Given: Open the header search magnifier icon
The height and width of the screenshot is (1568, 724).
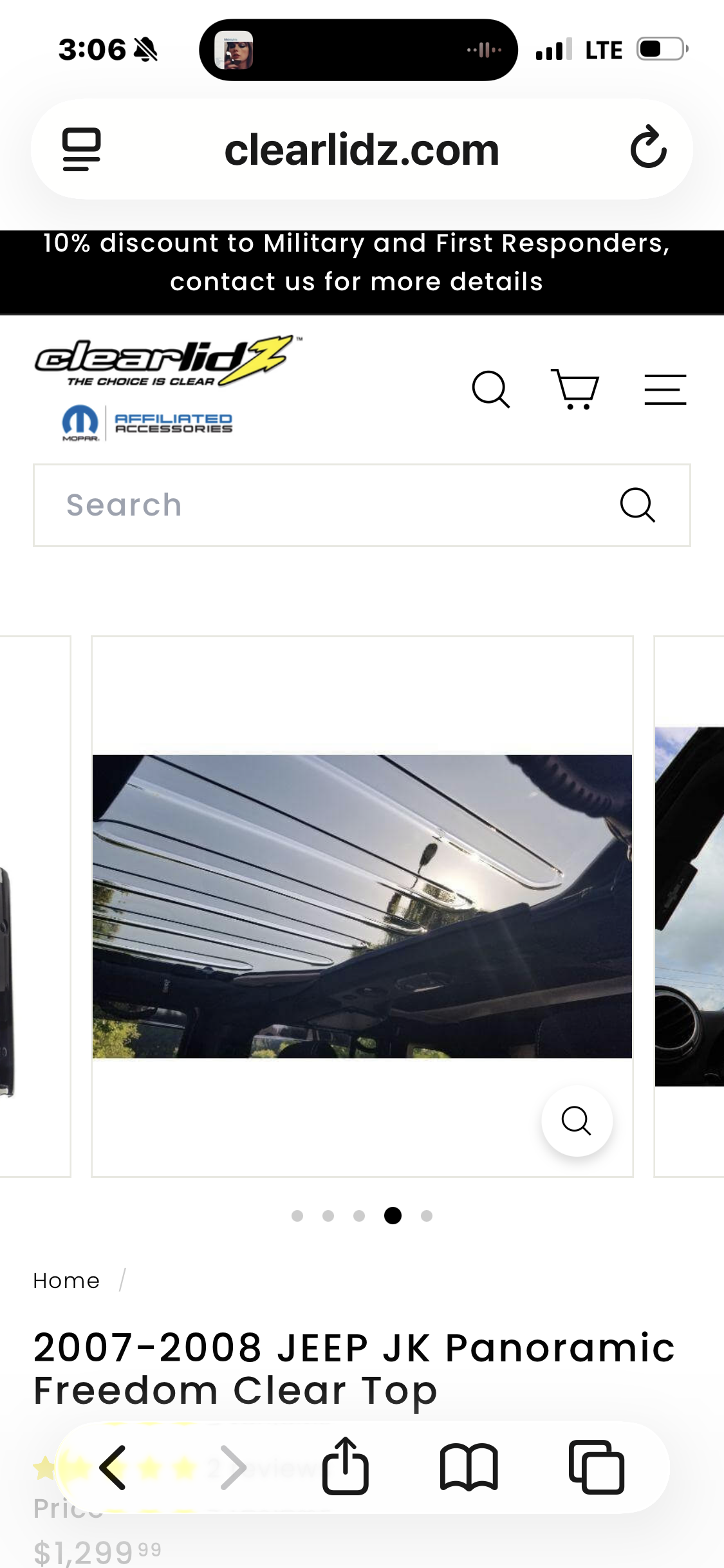Looking at the screenshot, I should coord(491,389).
